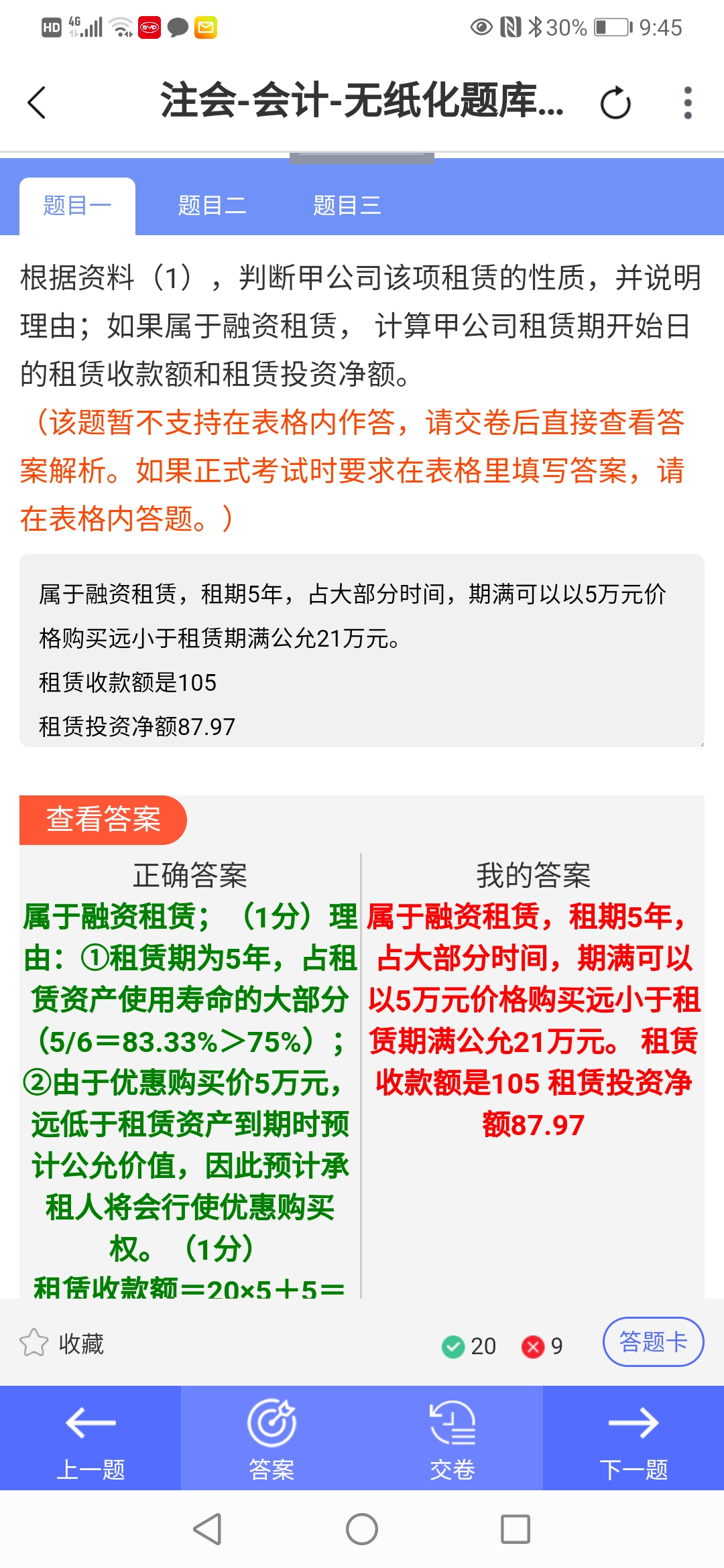Open the system recent apps view
This screenshot has width=724, height=1568.
516,1529
